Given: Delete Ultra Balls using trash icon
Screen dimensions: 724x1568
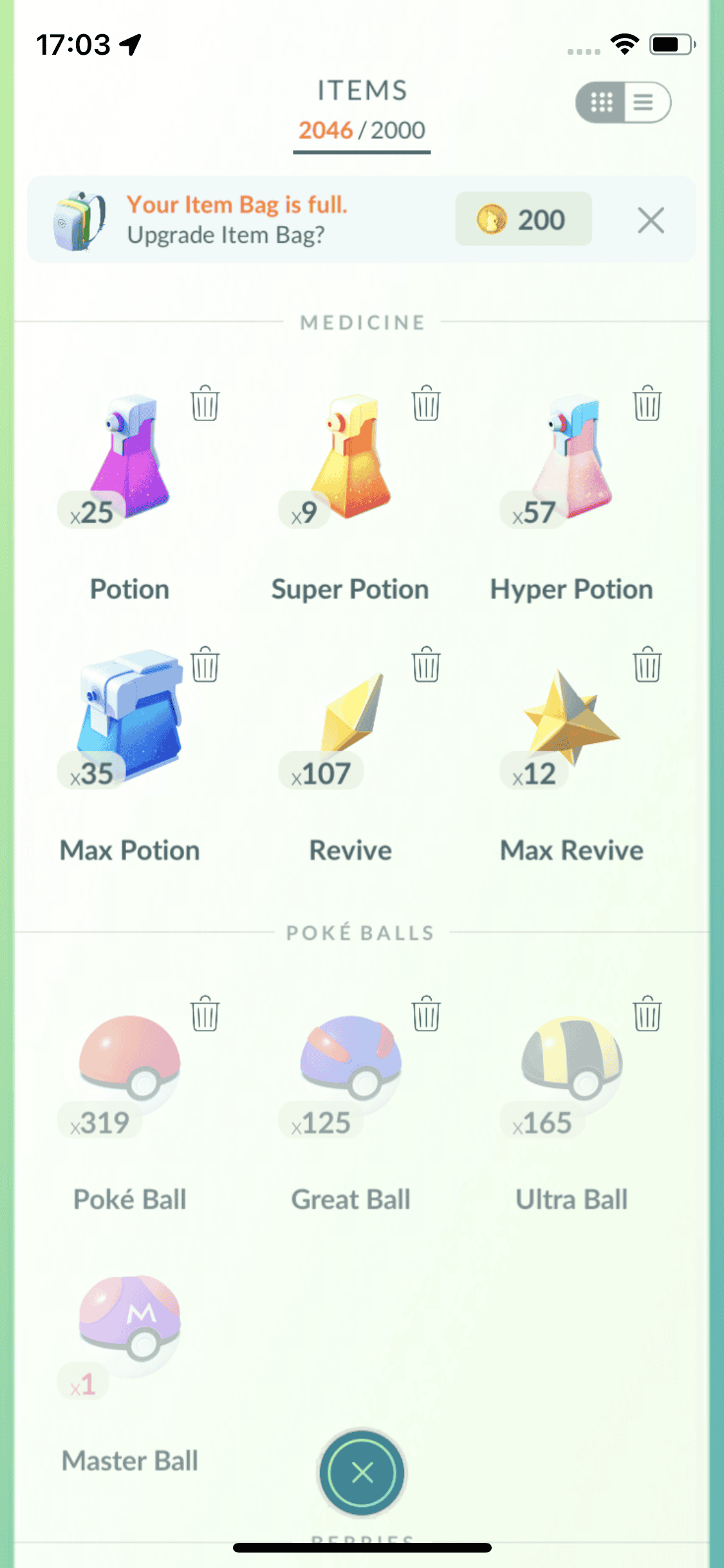Looking at the screenshot, I should [647, 1014].
